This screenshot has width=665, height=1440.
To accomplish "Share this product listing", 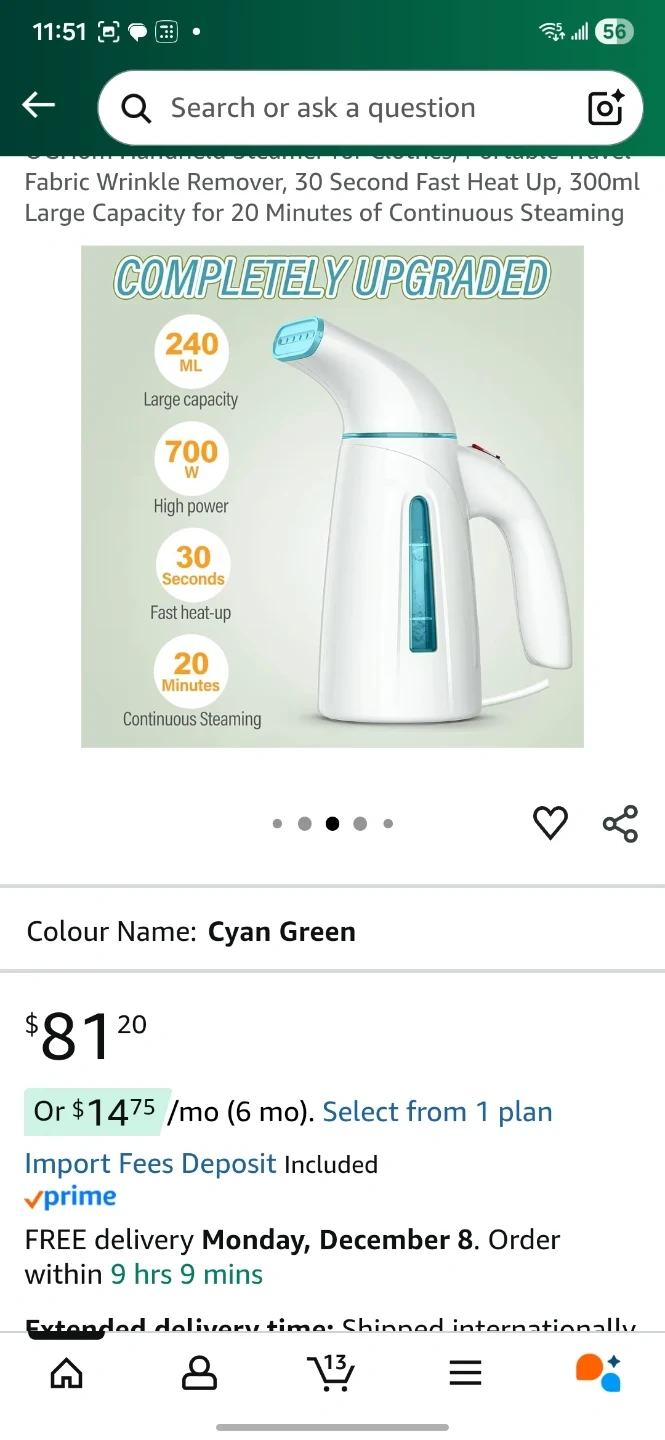I will pyautogui.click(x=620, y=823).
